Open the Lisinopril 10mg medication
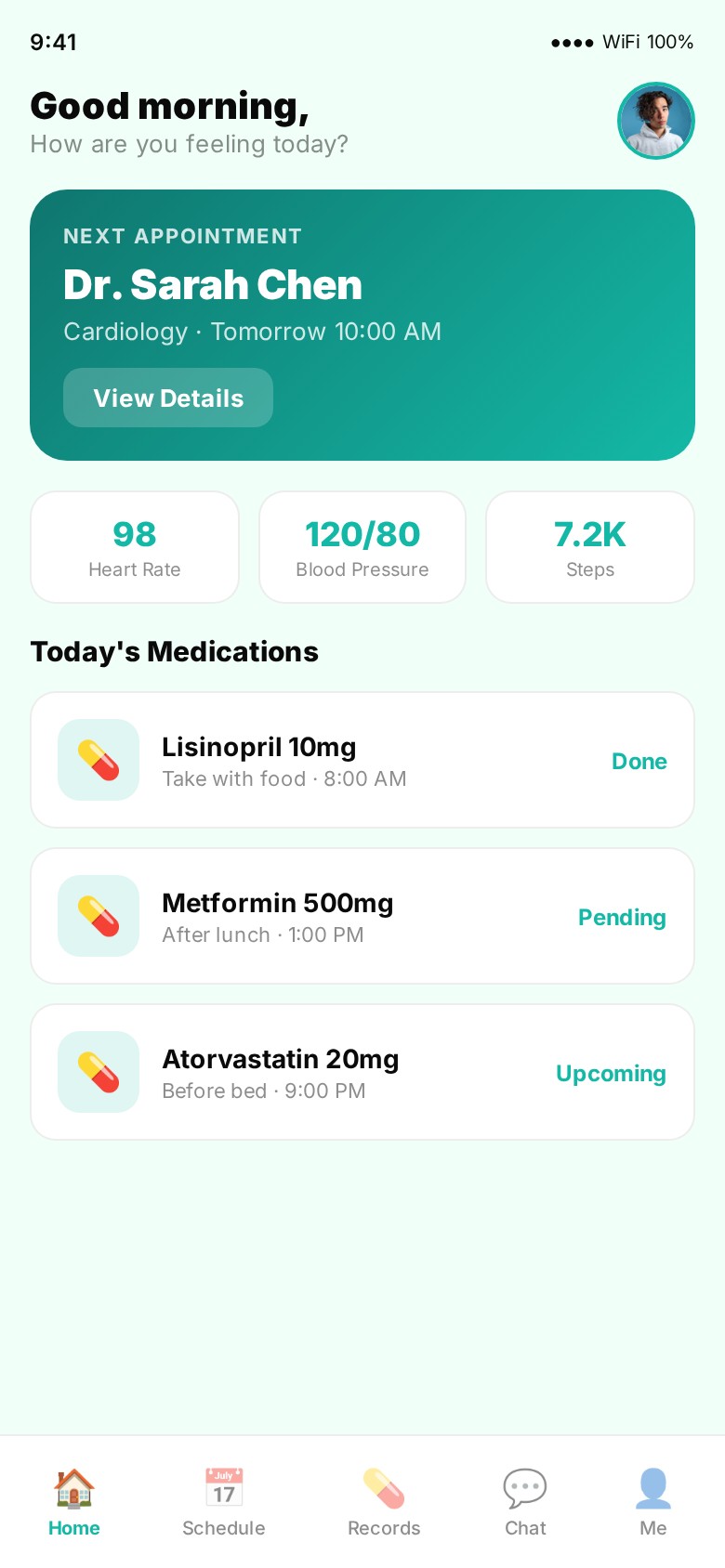This screenshot has height=1568, width=725. 362,760
